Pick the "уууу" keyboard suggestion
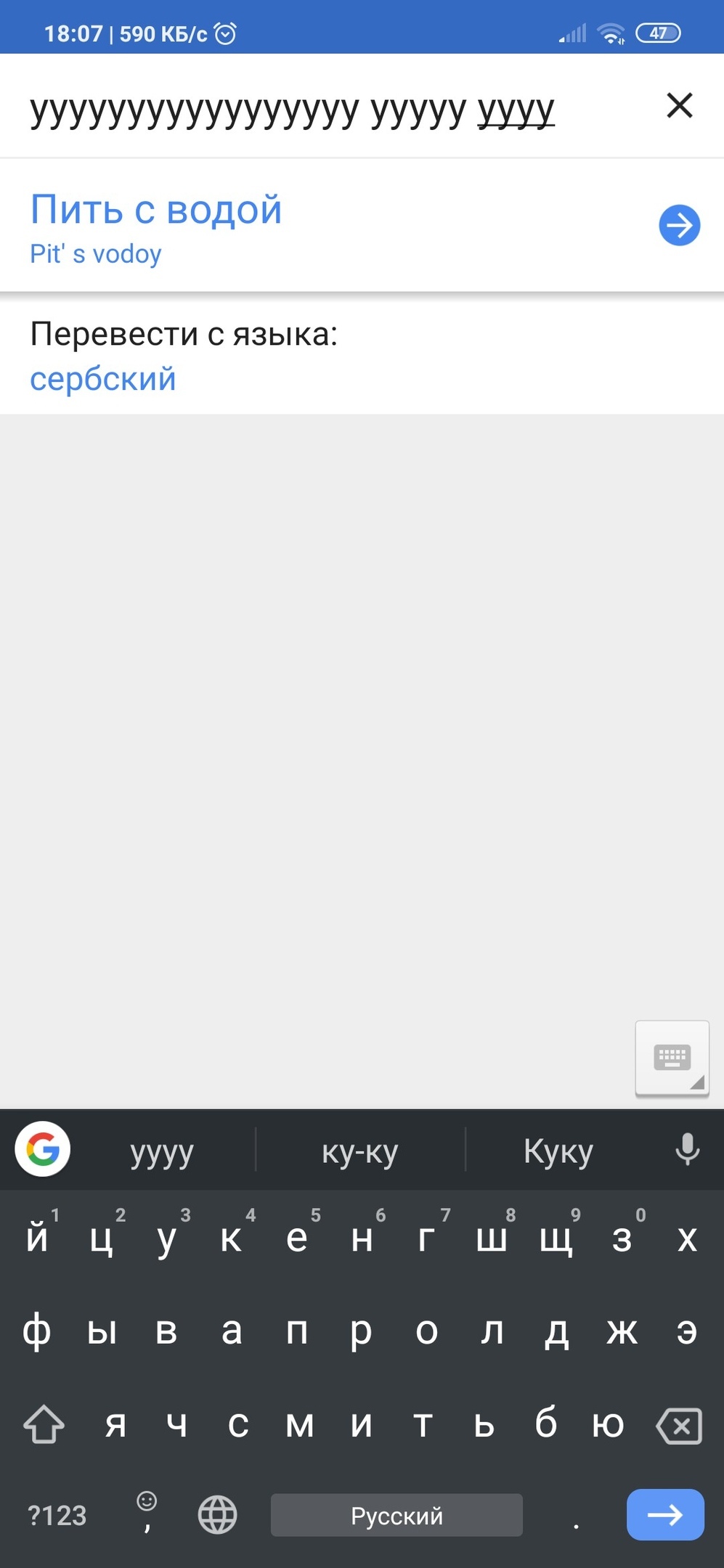The height and width of the screenshot is (1568, 724). point(162,1151)
